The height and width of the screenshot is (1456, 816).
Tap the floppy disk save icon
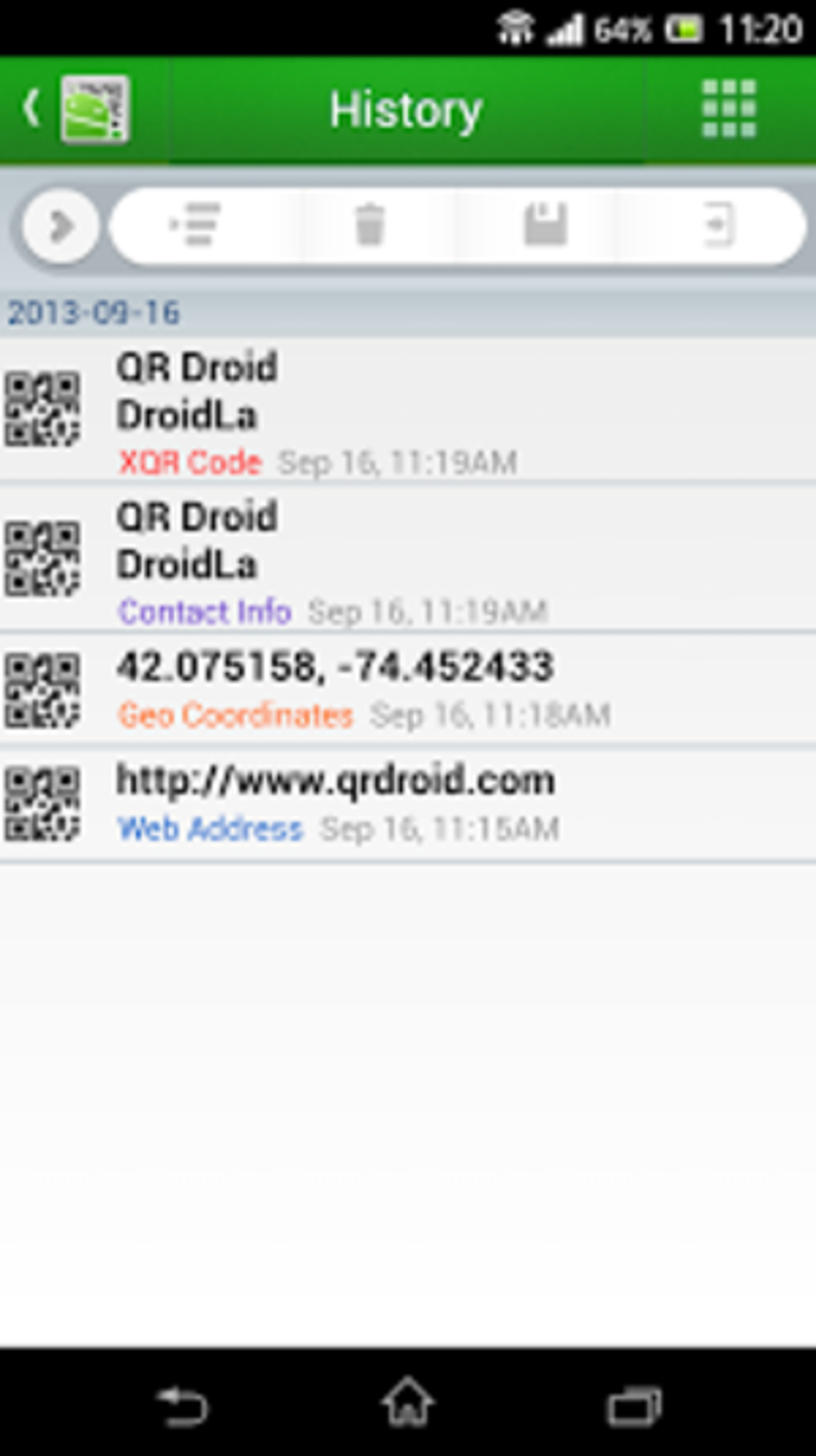click(546, 225)
